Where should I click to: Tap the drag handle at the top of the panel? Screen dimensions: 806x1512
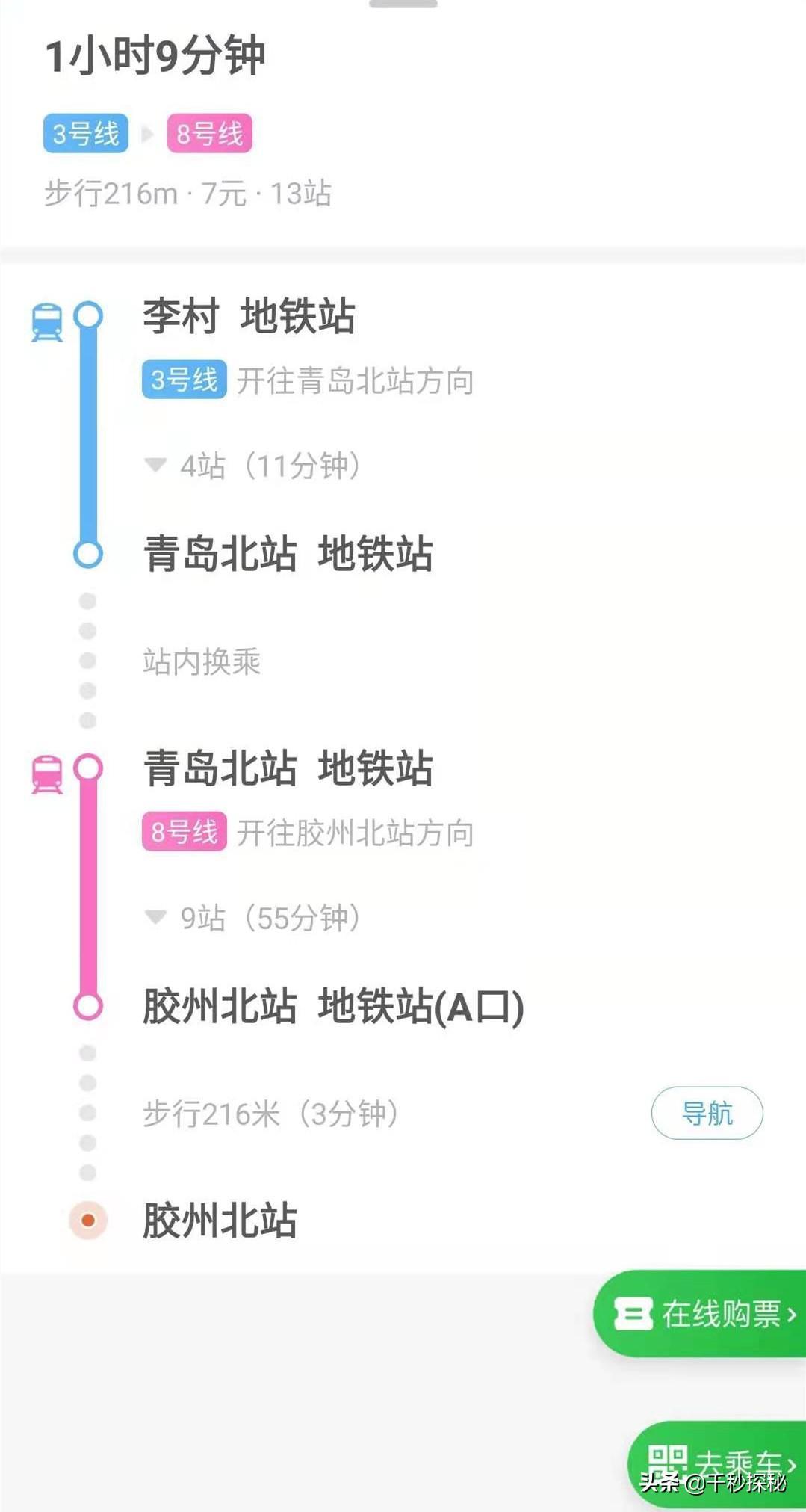403,4
